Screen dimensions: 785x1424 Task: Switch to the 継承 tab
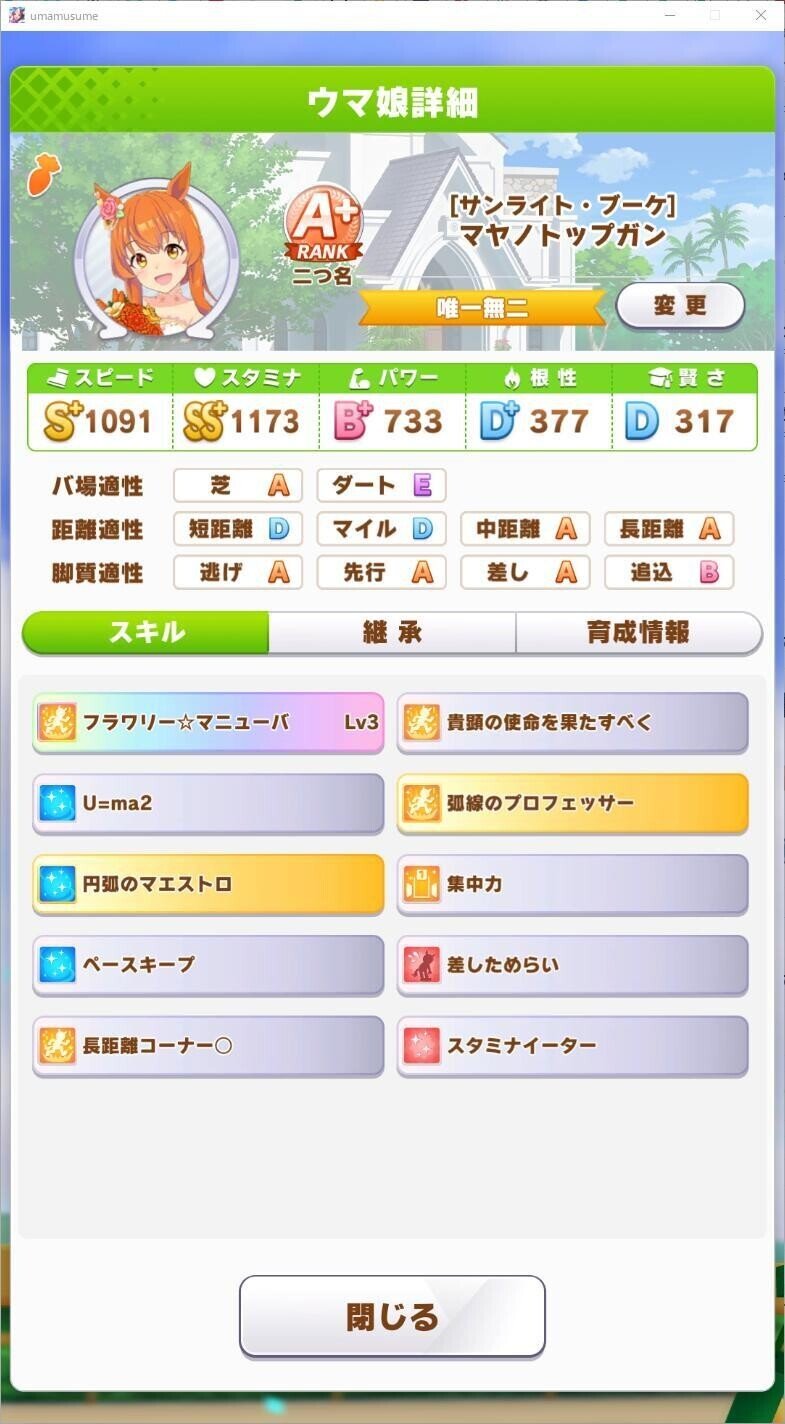(392, 633)
